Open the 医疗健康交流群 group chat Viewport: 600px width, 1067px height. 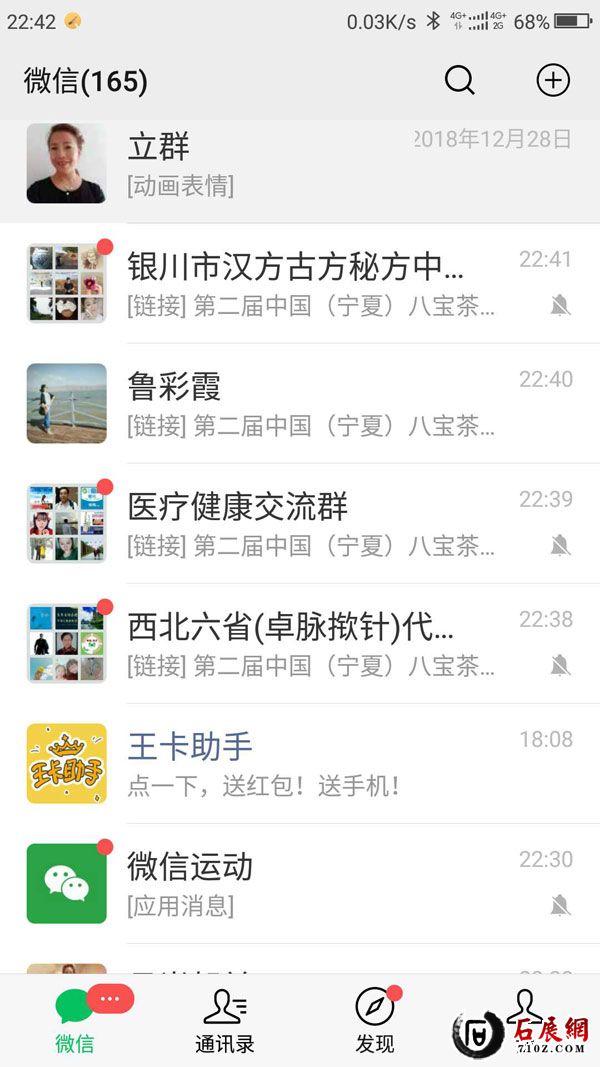point(300,524)
